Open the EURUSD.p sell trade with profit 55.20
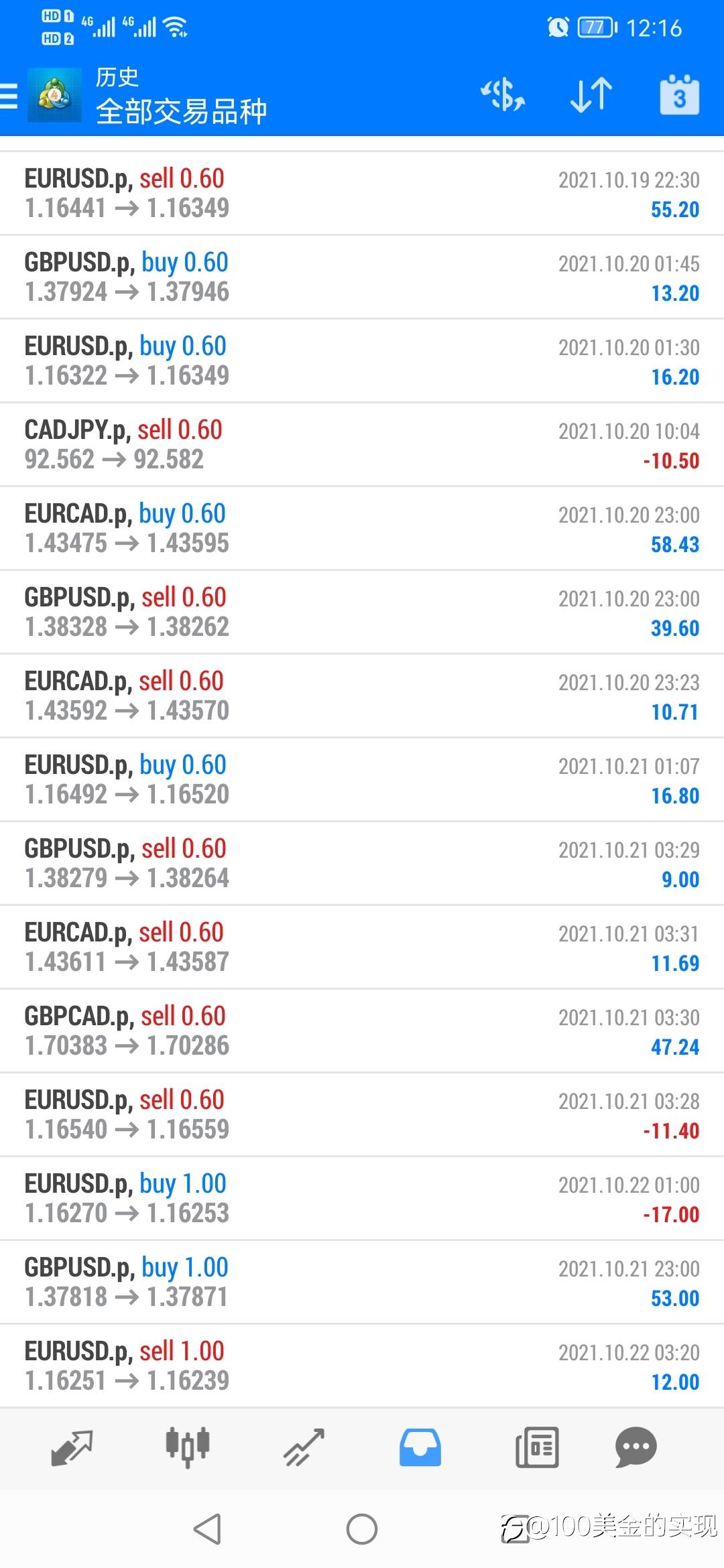This screenshot has width=724, height=1568. tap(362, 193)
